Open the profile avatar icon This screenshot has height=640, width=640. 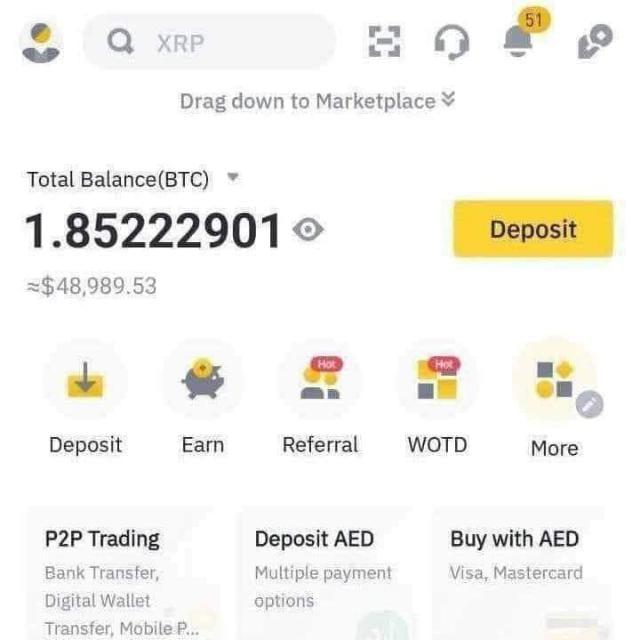41,42
